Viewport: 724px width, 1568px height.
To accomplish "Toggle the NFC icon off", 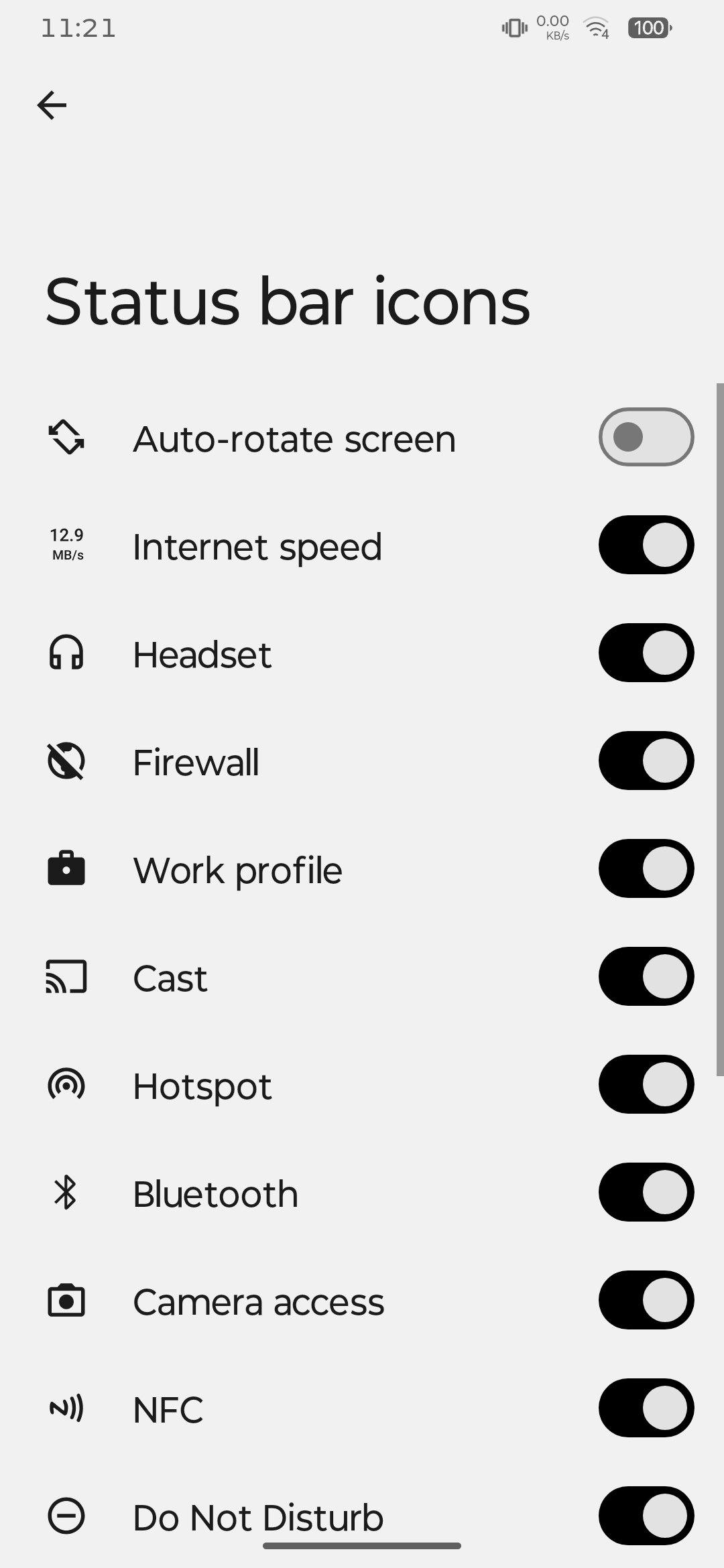I will pos(646,1408).
